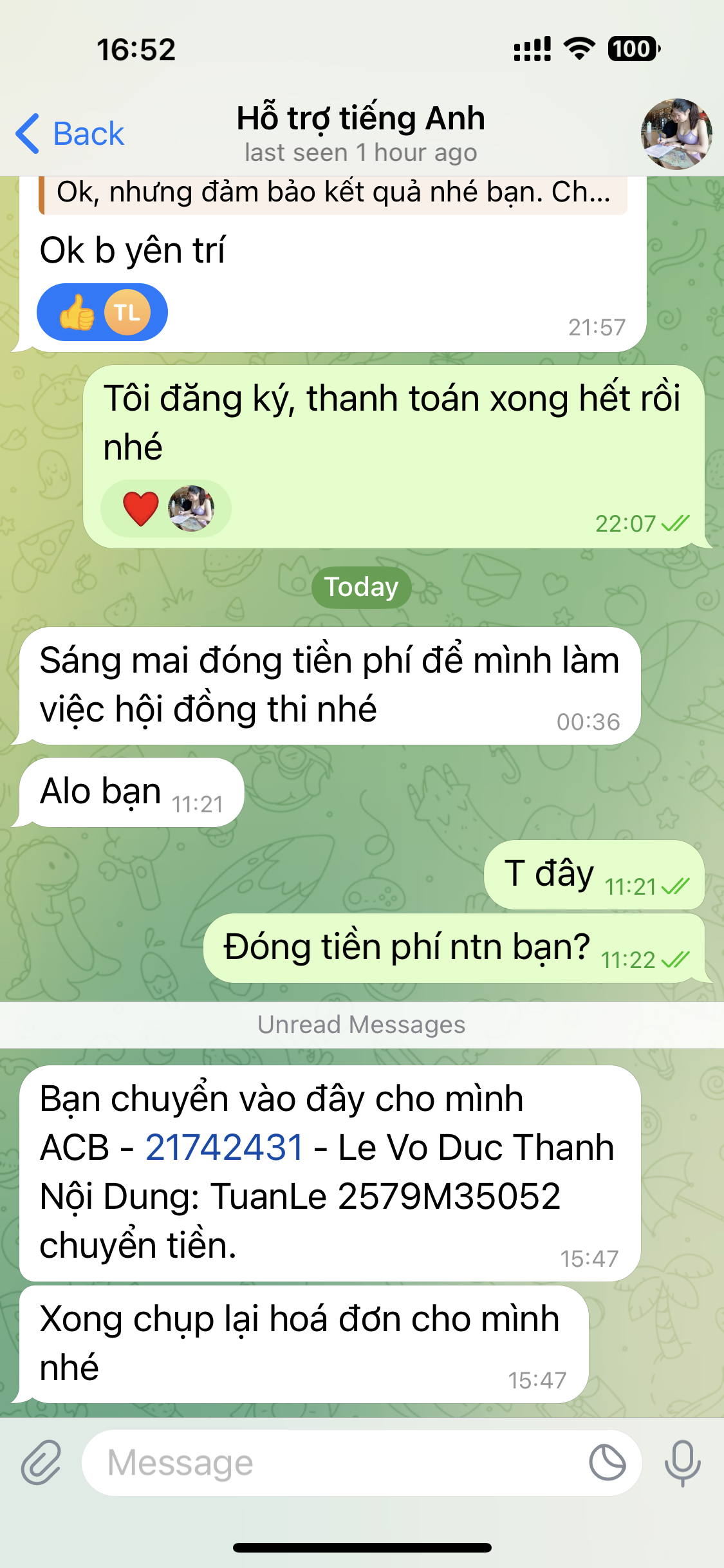Screen dimensions: 724x1568
Task: Tap the account number 21742431 link
Action: pos(224,1147)
